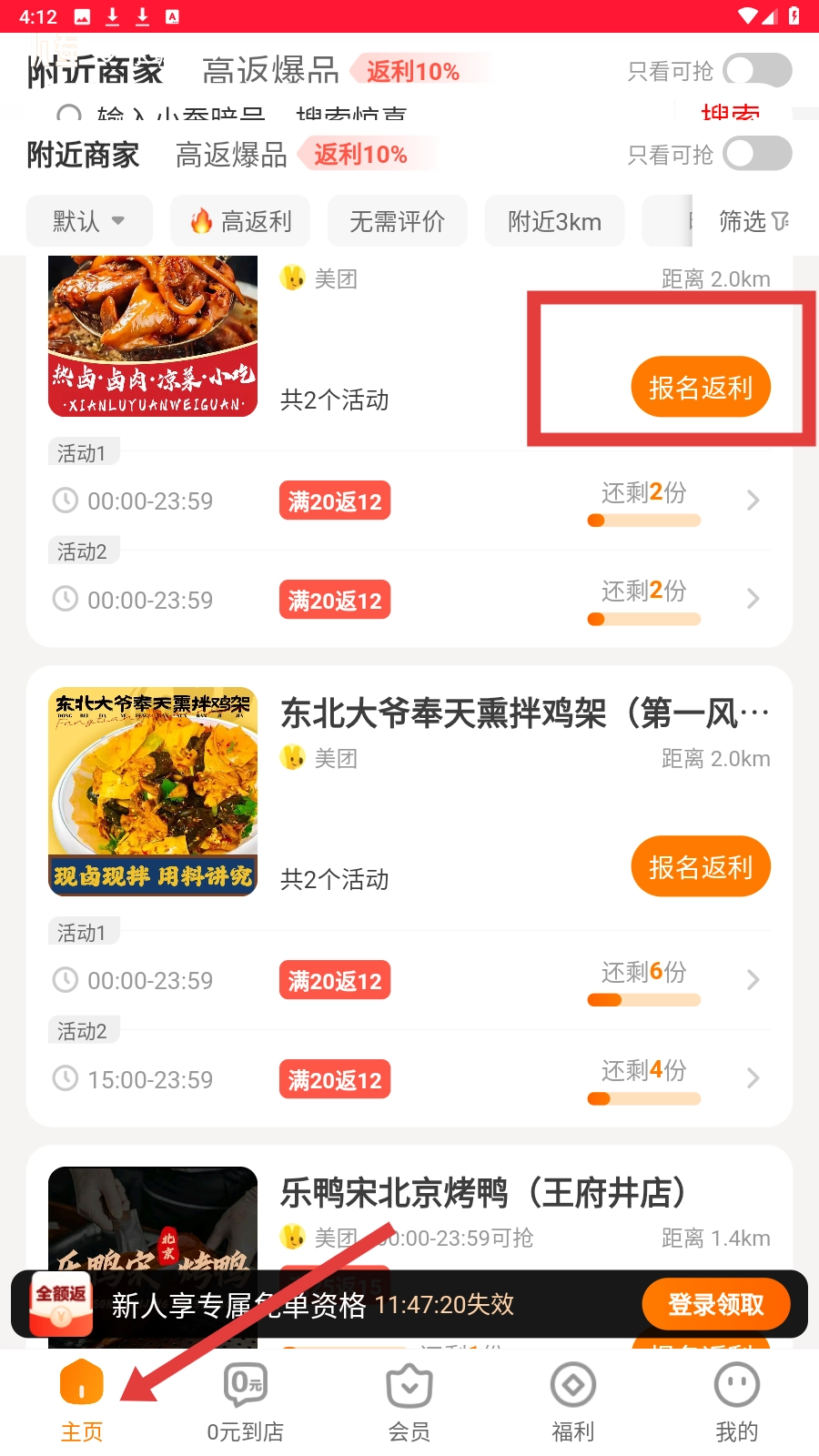Viewport: 819px width, 1456px height.
Task: Open the 默认 sort dropdown
Action: [x=88, y=220]
